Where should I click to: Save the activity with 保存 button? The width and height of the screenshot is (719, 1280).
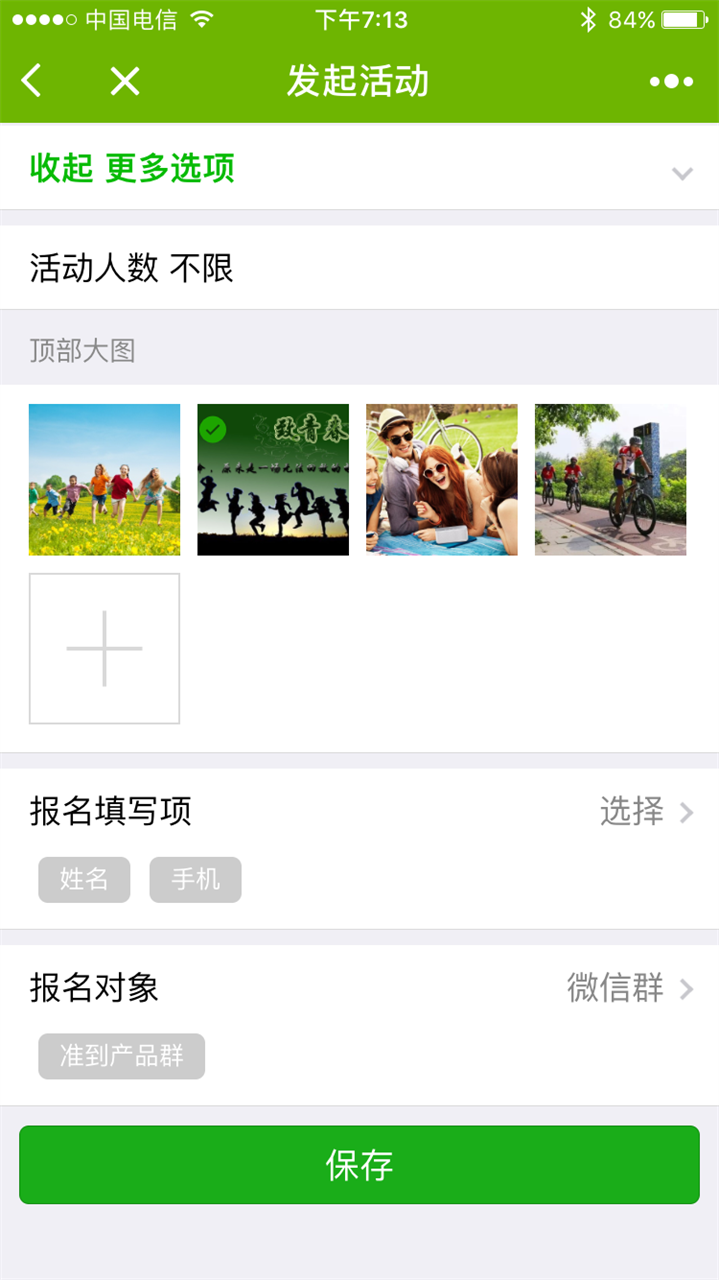359,1165
